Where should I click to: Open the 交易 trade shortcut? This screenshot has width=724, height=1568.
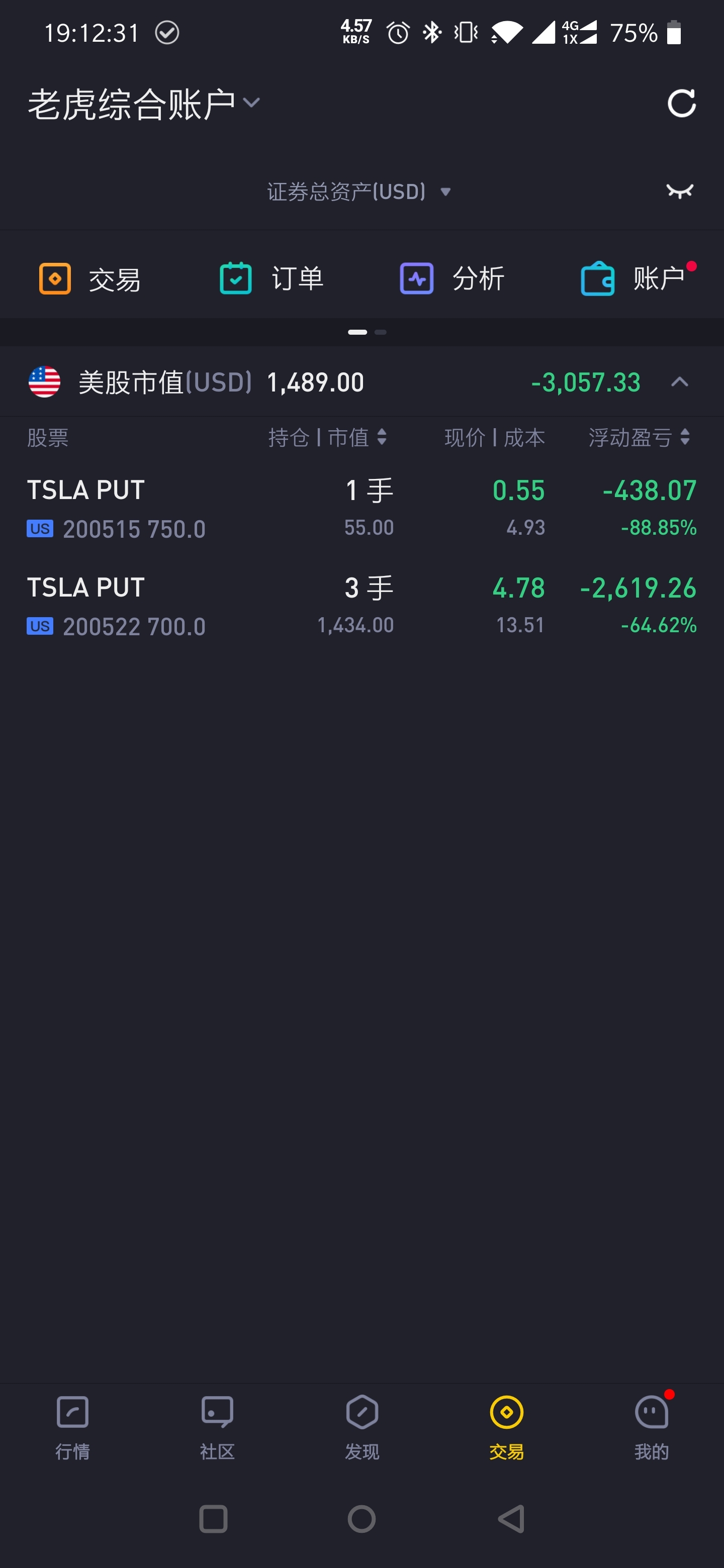[x=90, y=279]
